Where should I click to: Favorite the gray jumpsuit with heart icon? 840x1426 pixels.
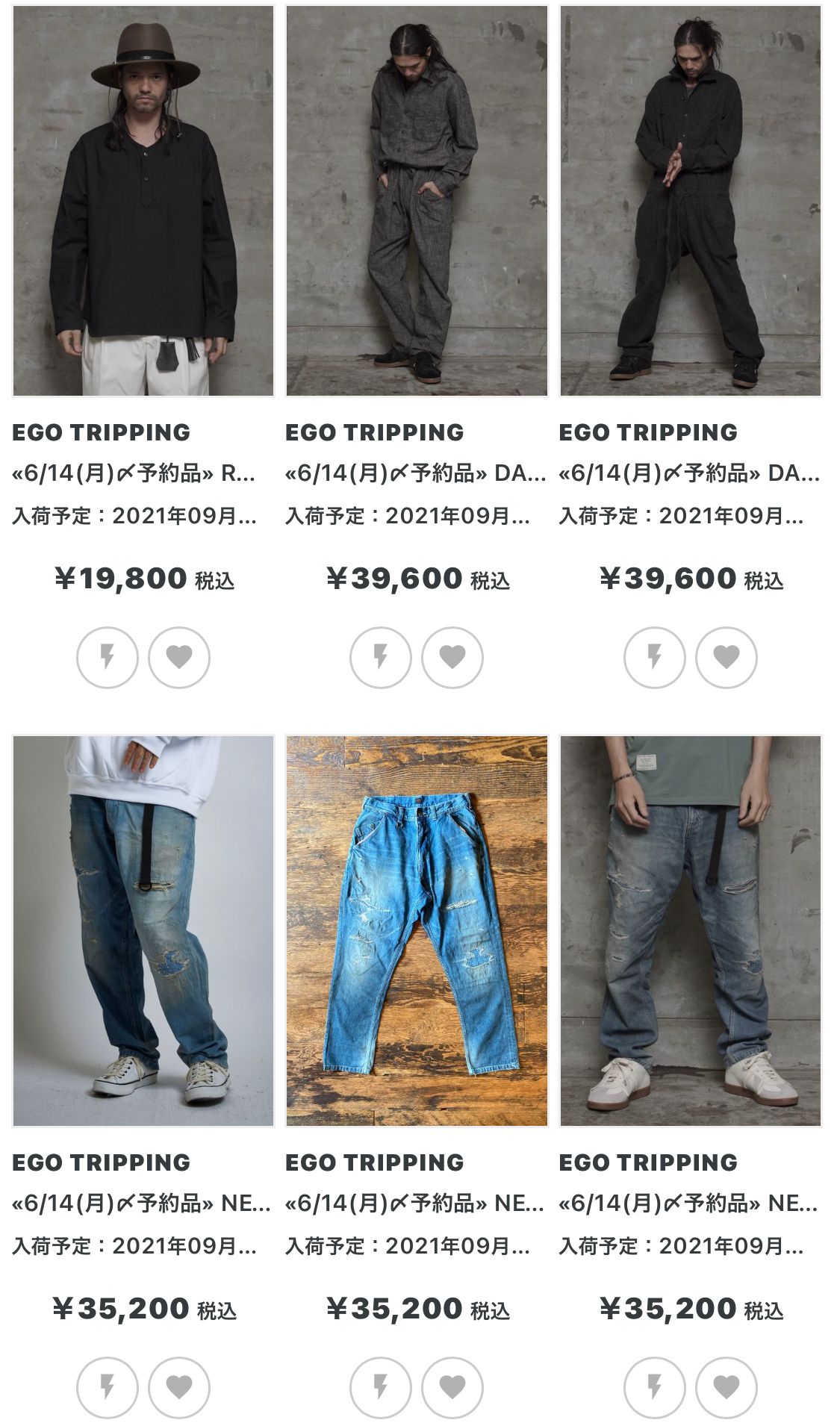click(452, 657)
